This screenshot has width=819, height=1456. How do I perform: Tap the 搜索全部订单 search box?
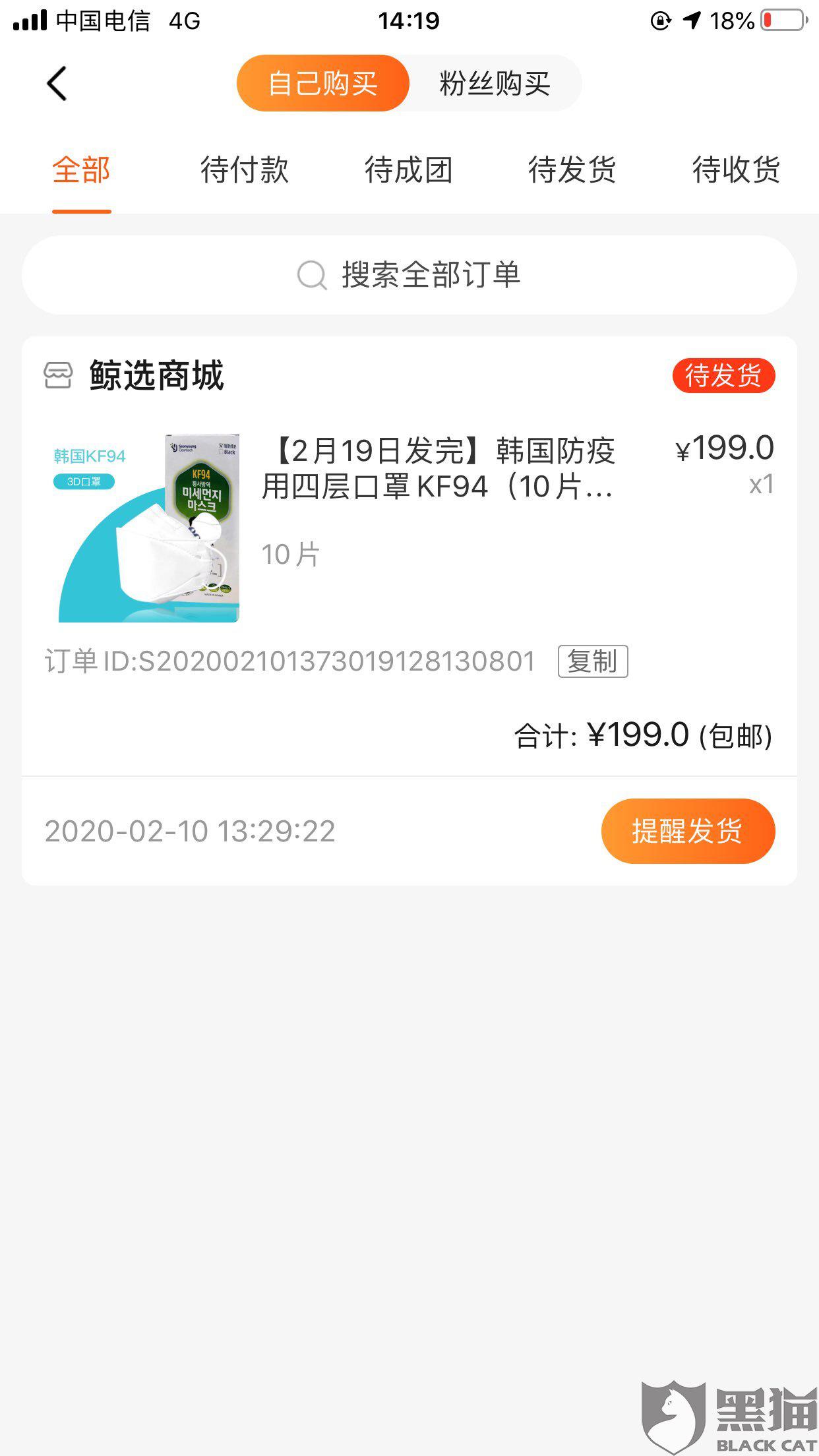409,275
